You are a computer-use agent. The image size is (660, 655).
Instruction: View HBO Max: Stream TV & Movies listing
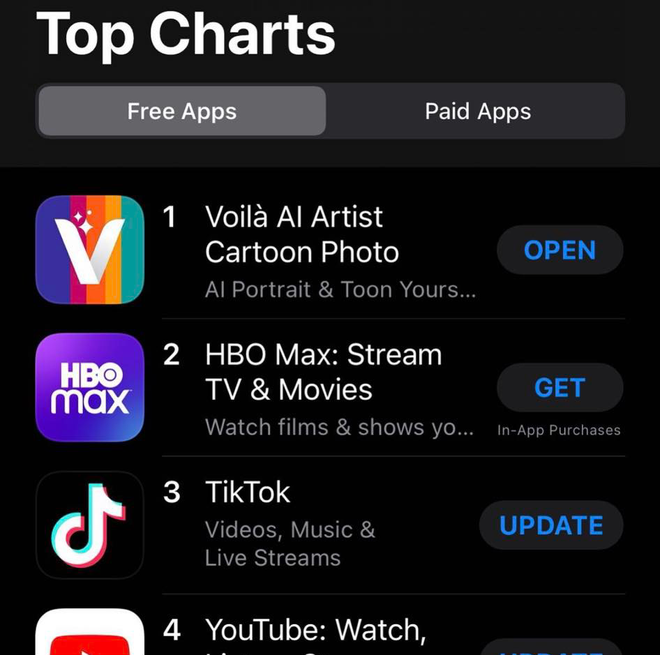(x=322, y=372)
